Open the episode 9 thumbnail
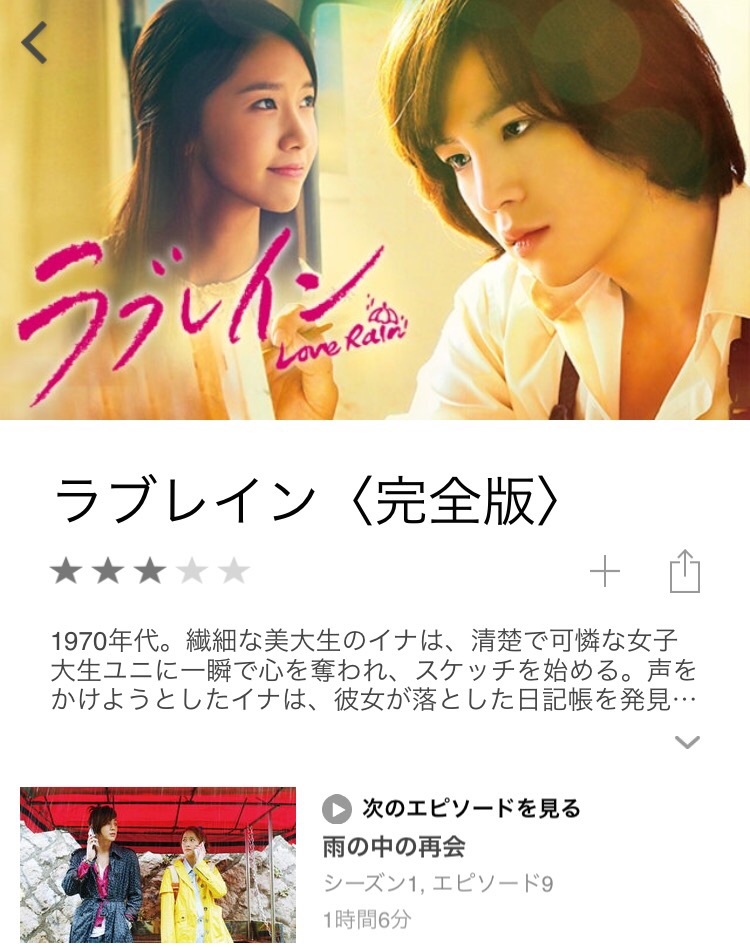Viewport: 750px width, 950px height. click(158, 865)
